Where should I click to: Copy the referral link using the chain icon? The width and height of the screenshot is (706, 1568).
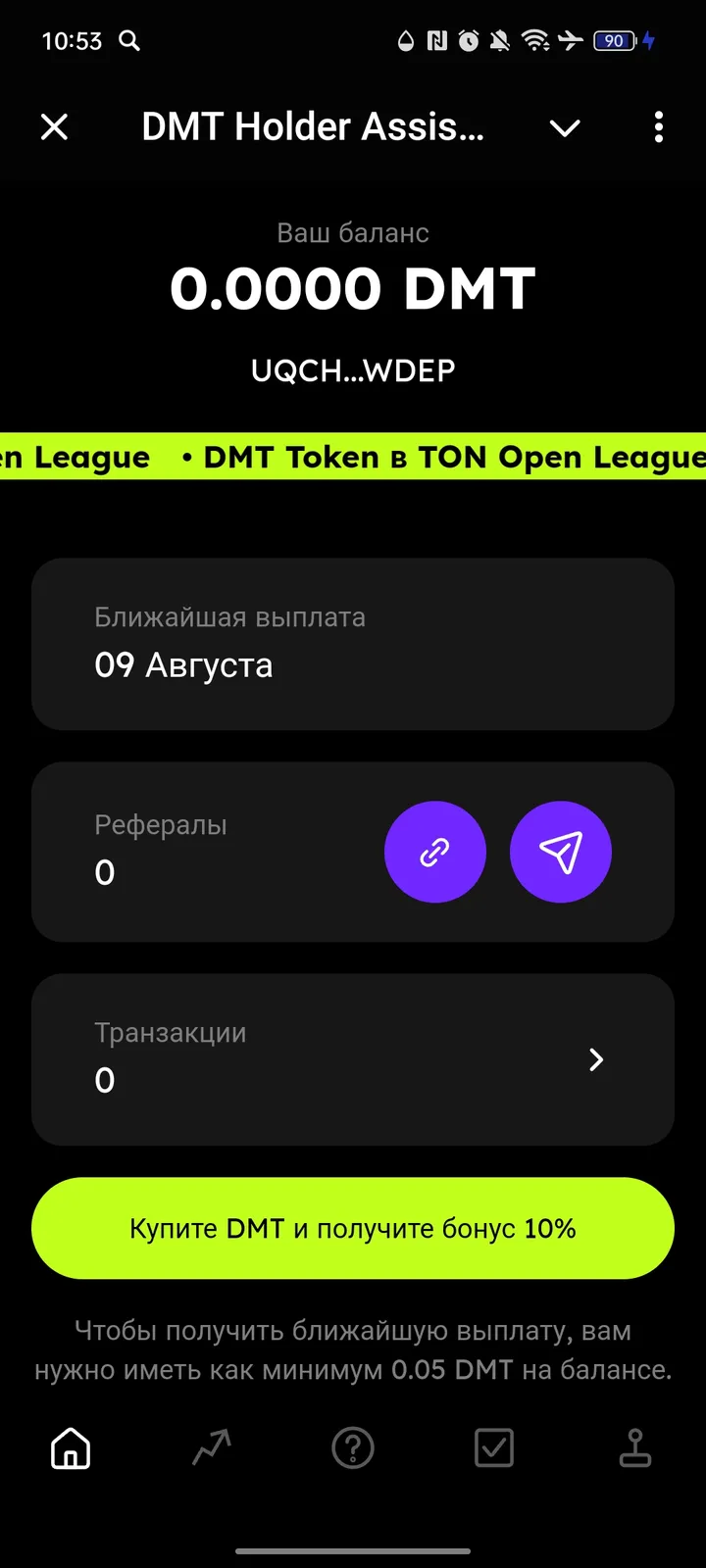tap(435, 853)
